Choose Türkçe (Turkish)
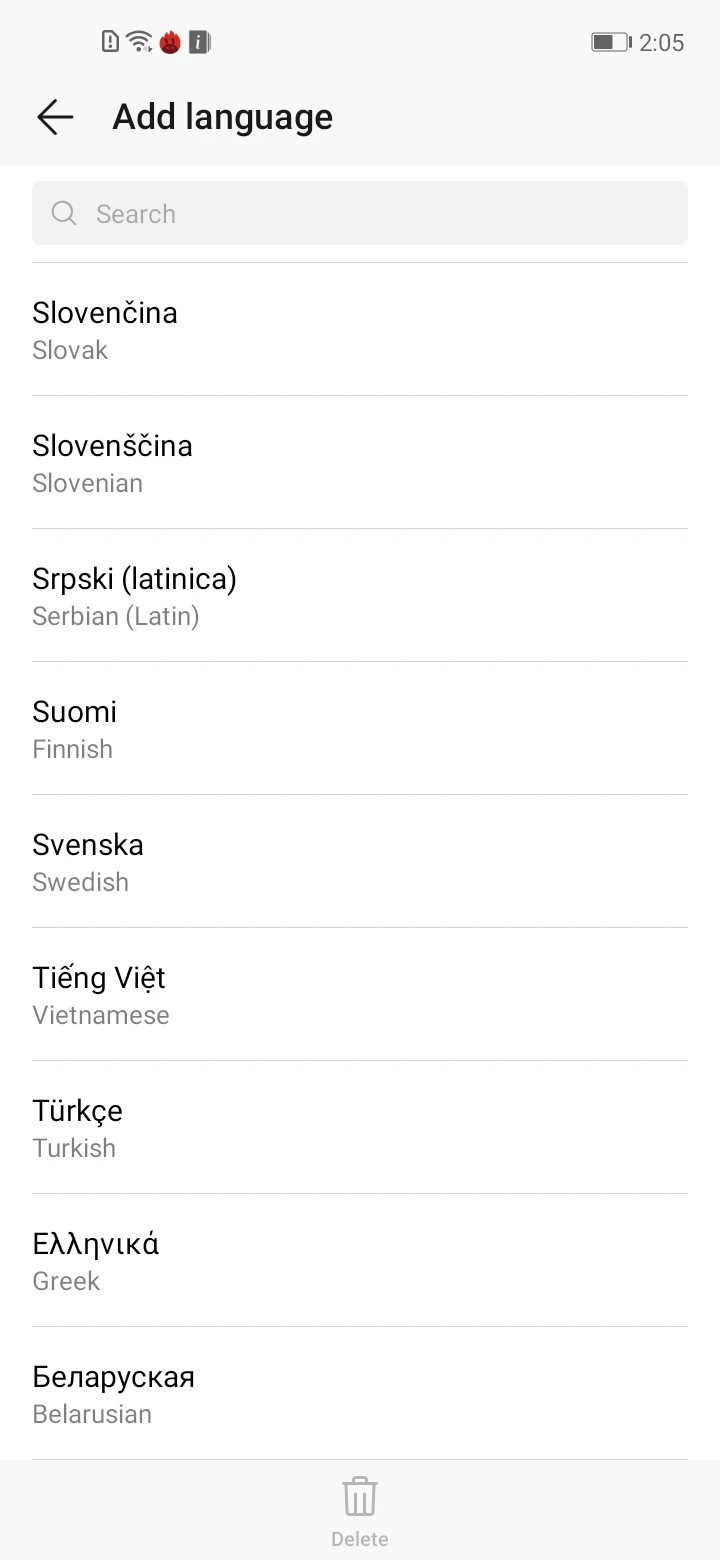Image resolution: width=720 pixels, height=1560 pixels. [360, 1128]
